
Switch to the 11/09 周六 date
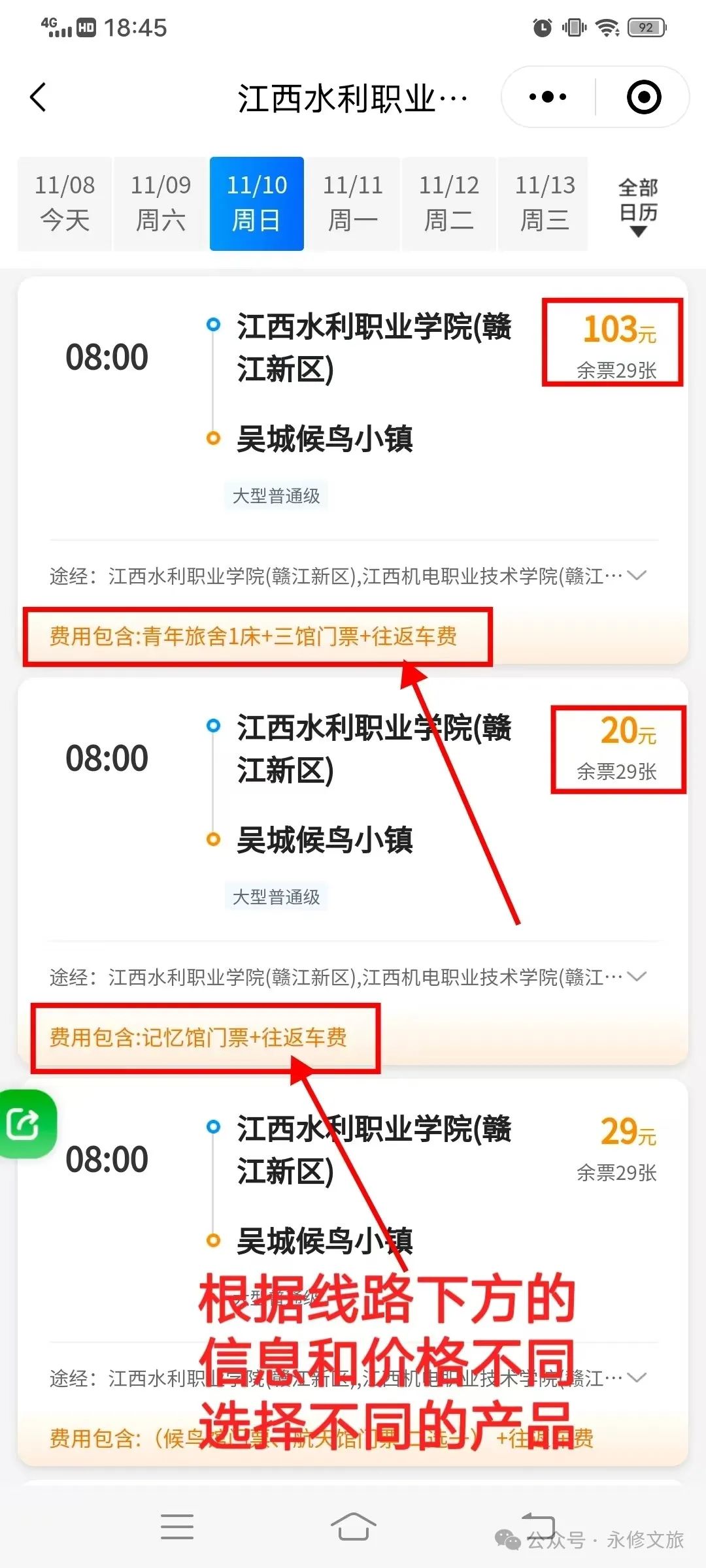point(161,203)
